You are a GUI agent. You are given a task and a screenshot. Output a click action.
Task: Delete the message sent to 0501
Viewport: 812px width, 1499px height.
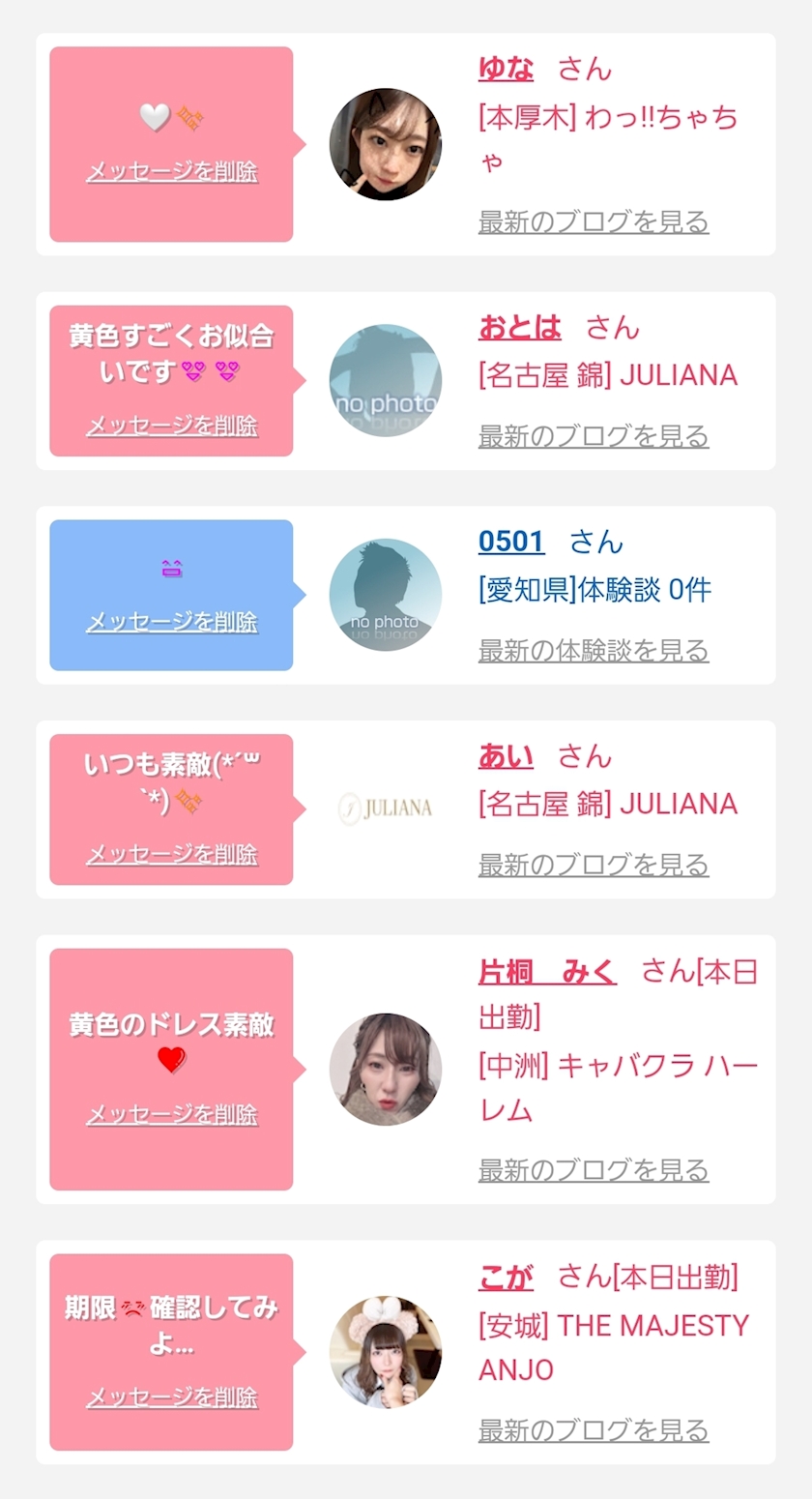click(x=172, y=621)
